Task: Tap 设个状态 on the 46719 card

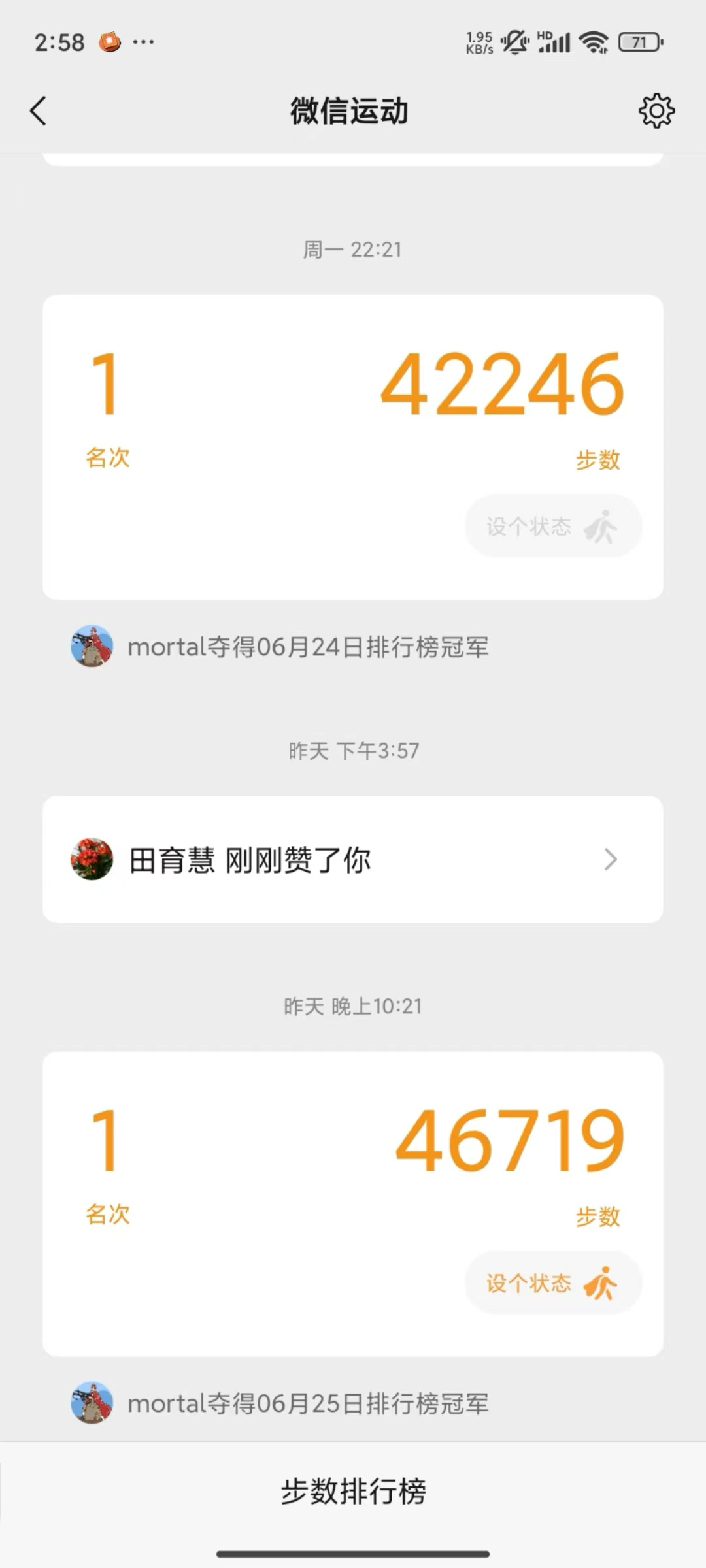Action: [x=553, y=1282]
